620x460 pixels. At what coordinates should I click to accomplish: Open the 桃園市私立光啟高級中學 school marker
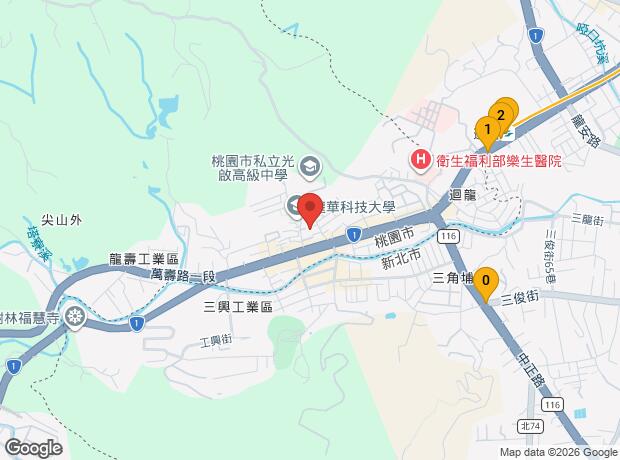310,167
